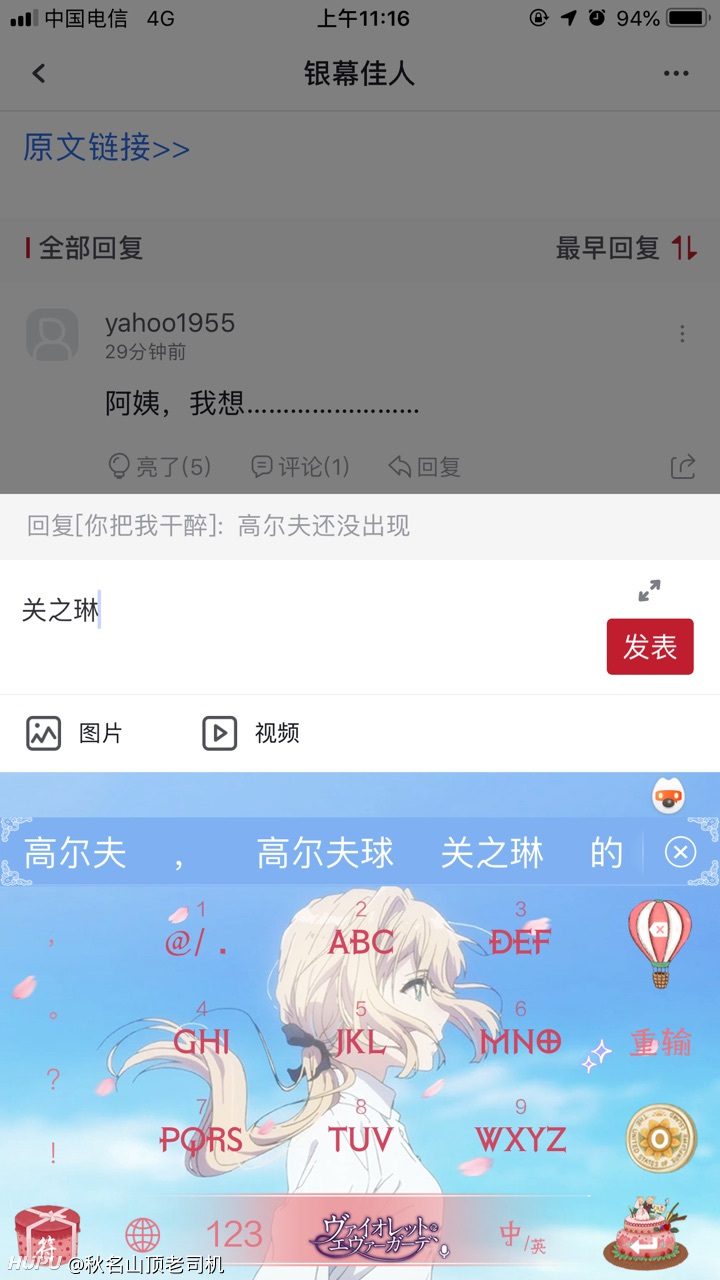Tap the 重输 re-enter key
The width and height of the screenshot is (720, 1280).
pyautogui.click(x=661, y=1042)
